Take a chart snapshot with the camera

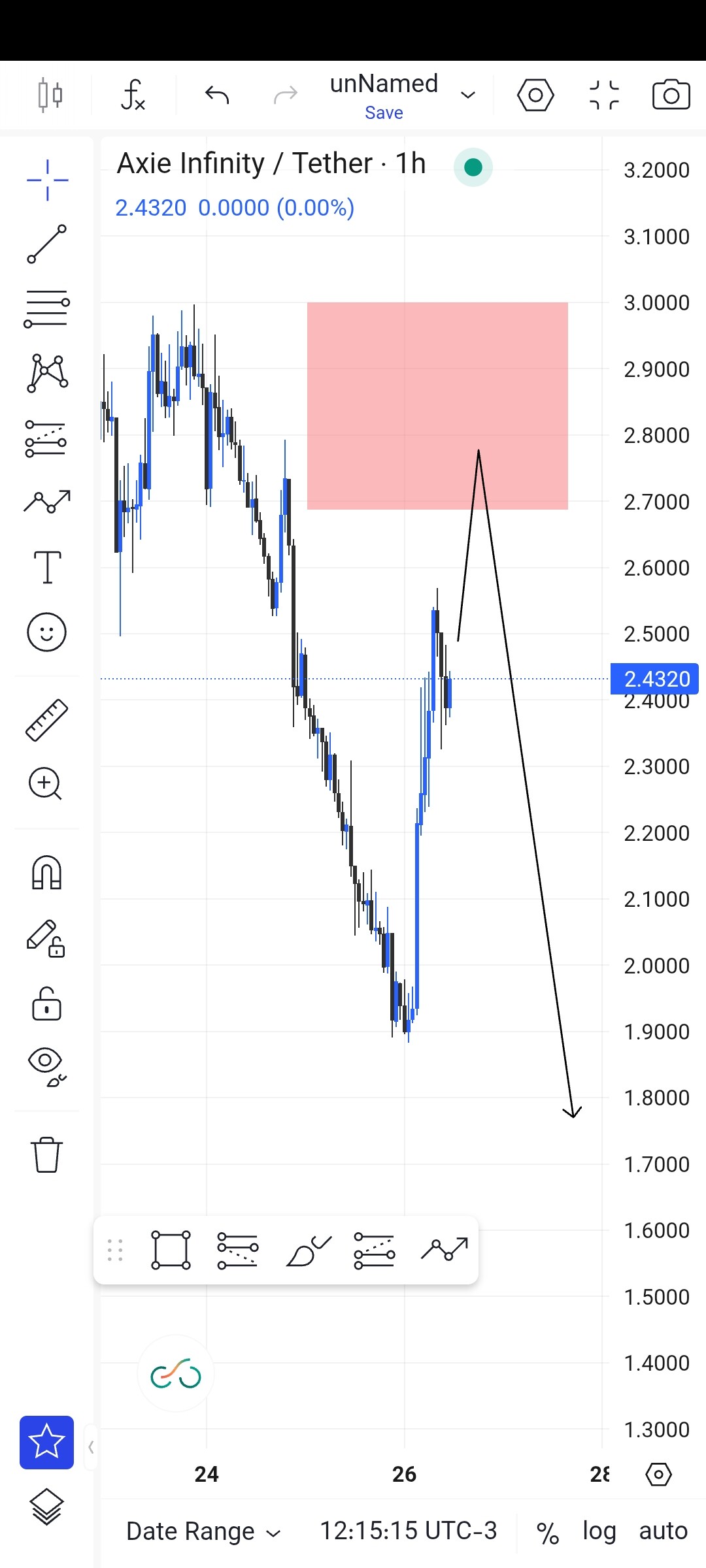coord(671,95)
